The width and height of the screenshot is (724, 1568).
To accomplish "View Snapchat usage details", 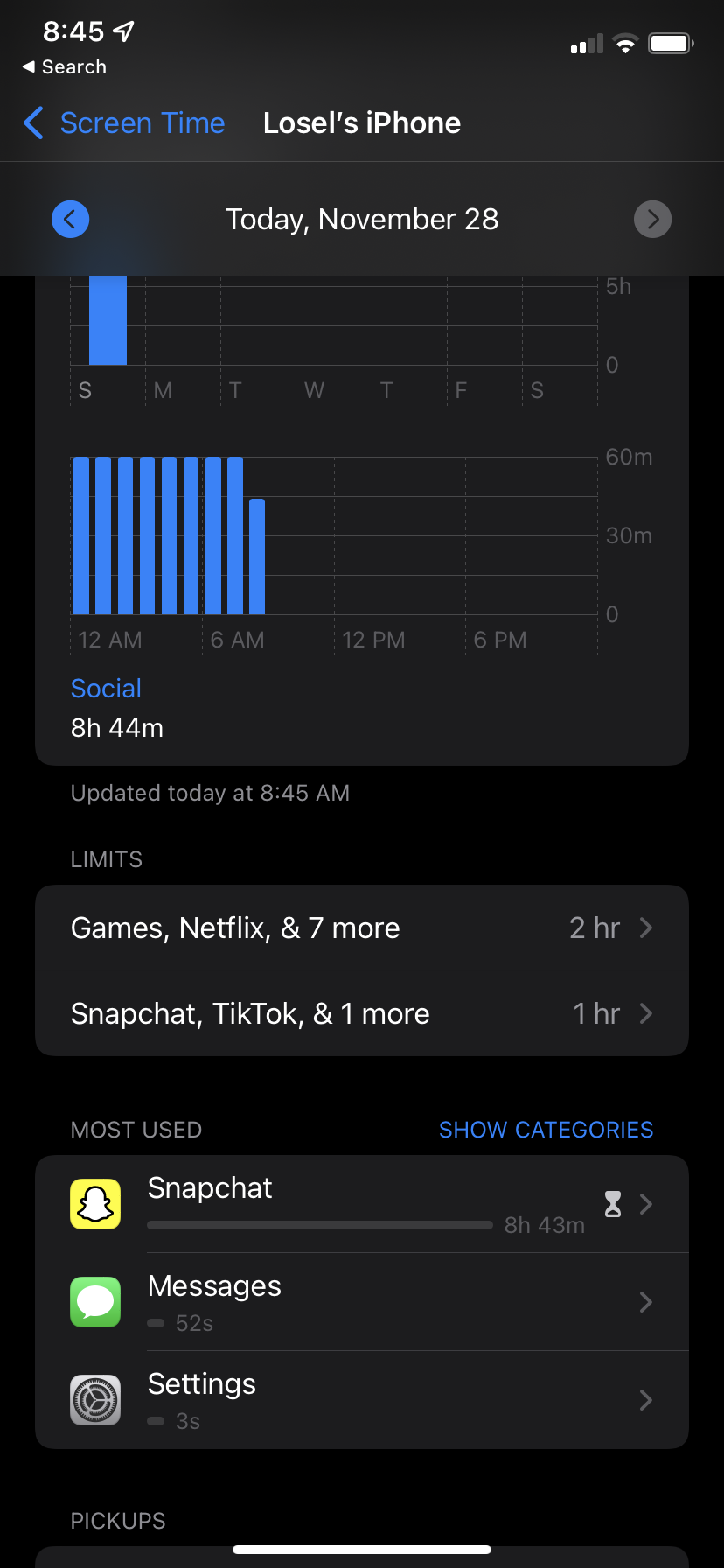I will click(361, 1204).
